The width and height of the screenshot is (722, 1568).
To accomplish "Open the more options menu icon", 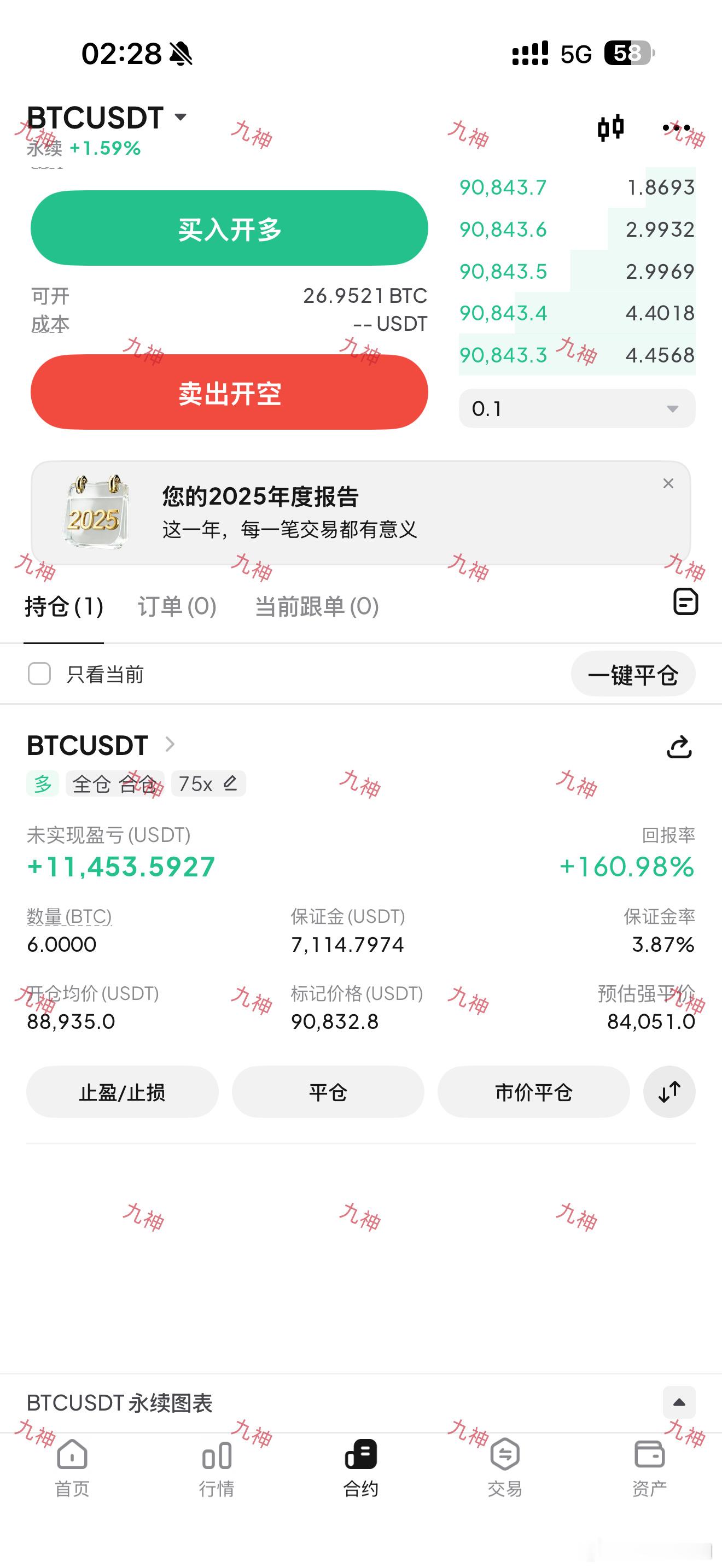I will [676, 127].
